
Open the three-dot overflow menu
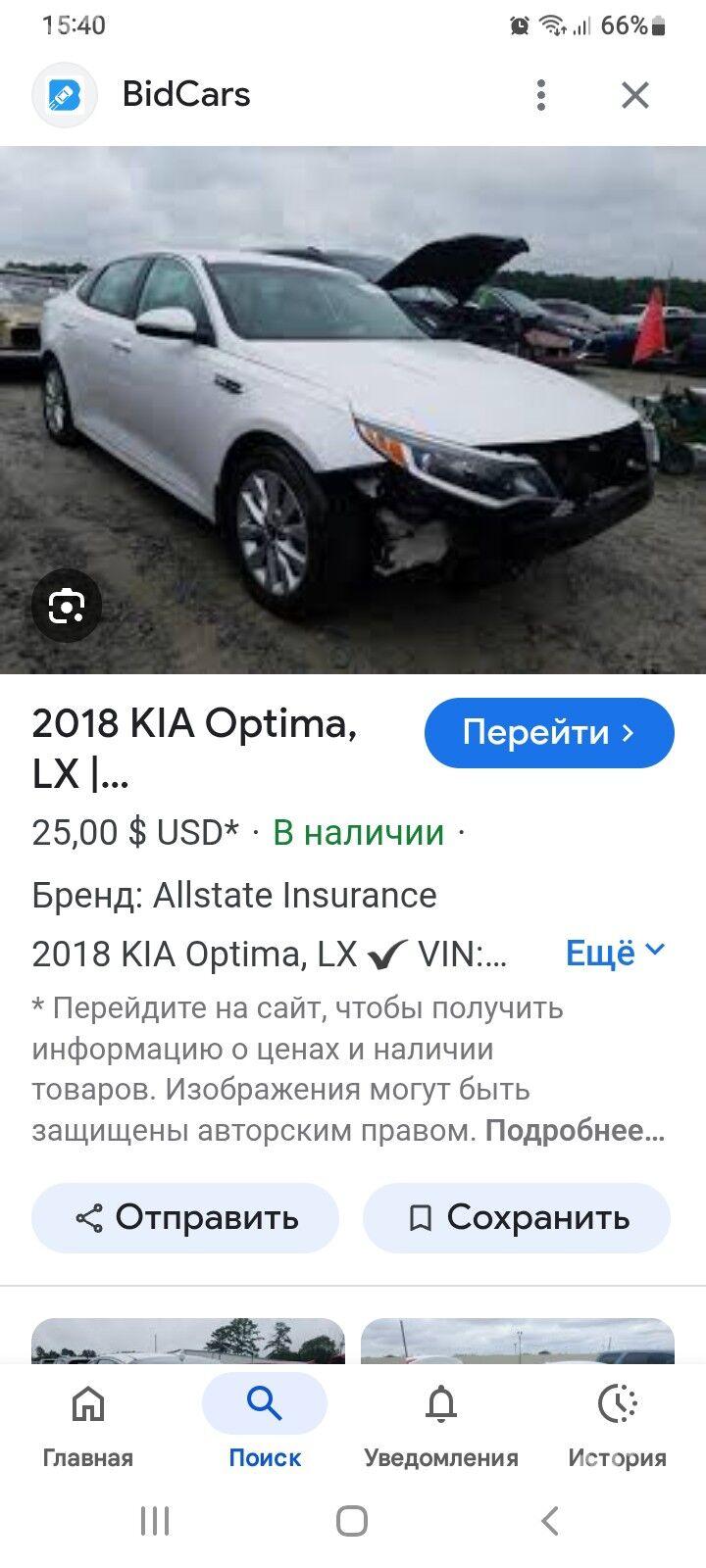click(541, 95)
